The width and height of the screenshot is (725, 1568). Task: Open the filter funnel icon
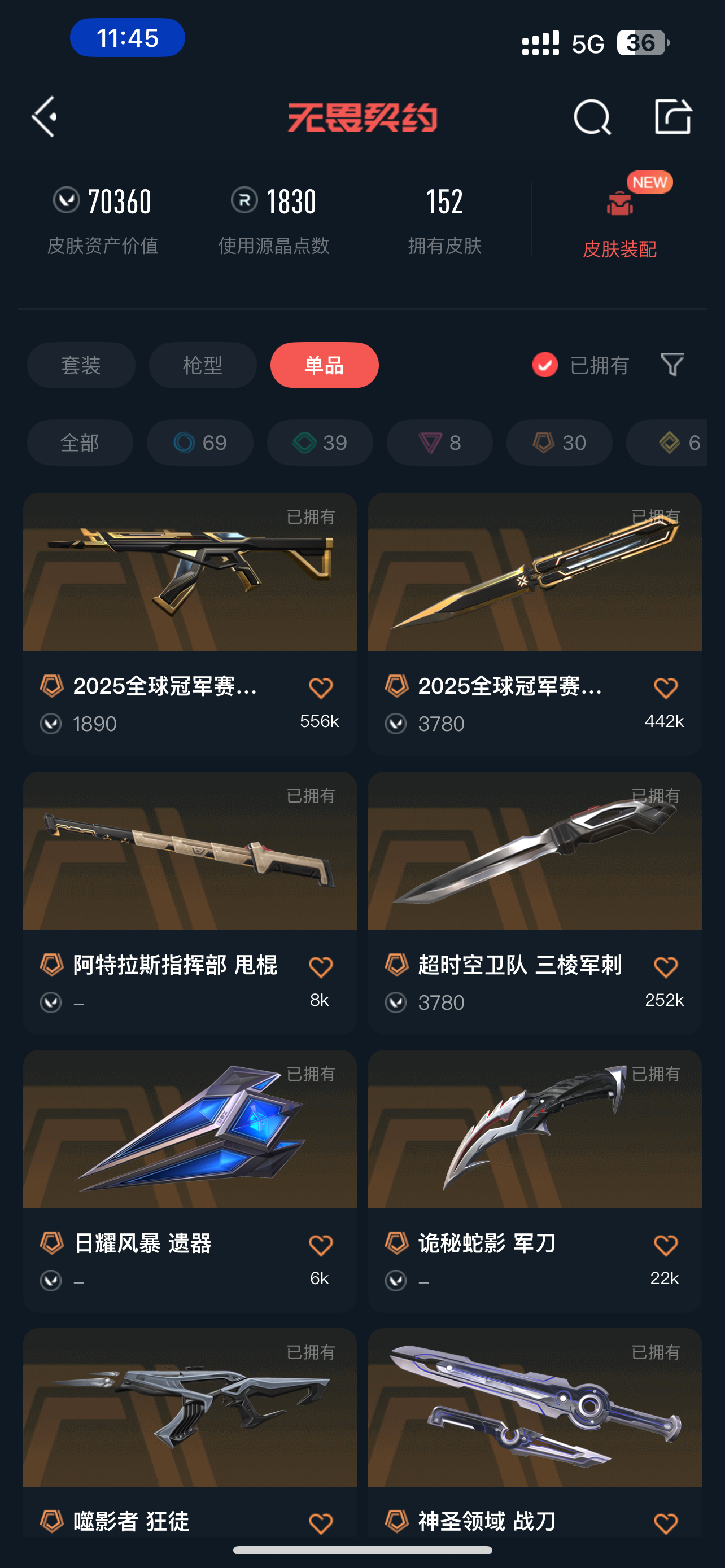click(x=672, y=364)
